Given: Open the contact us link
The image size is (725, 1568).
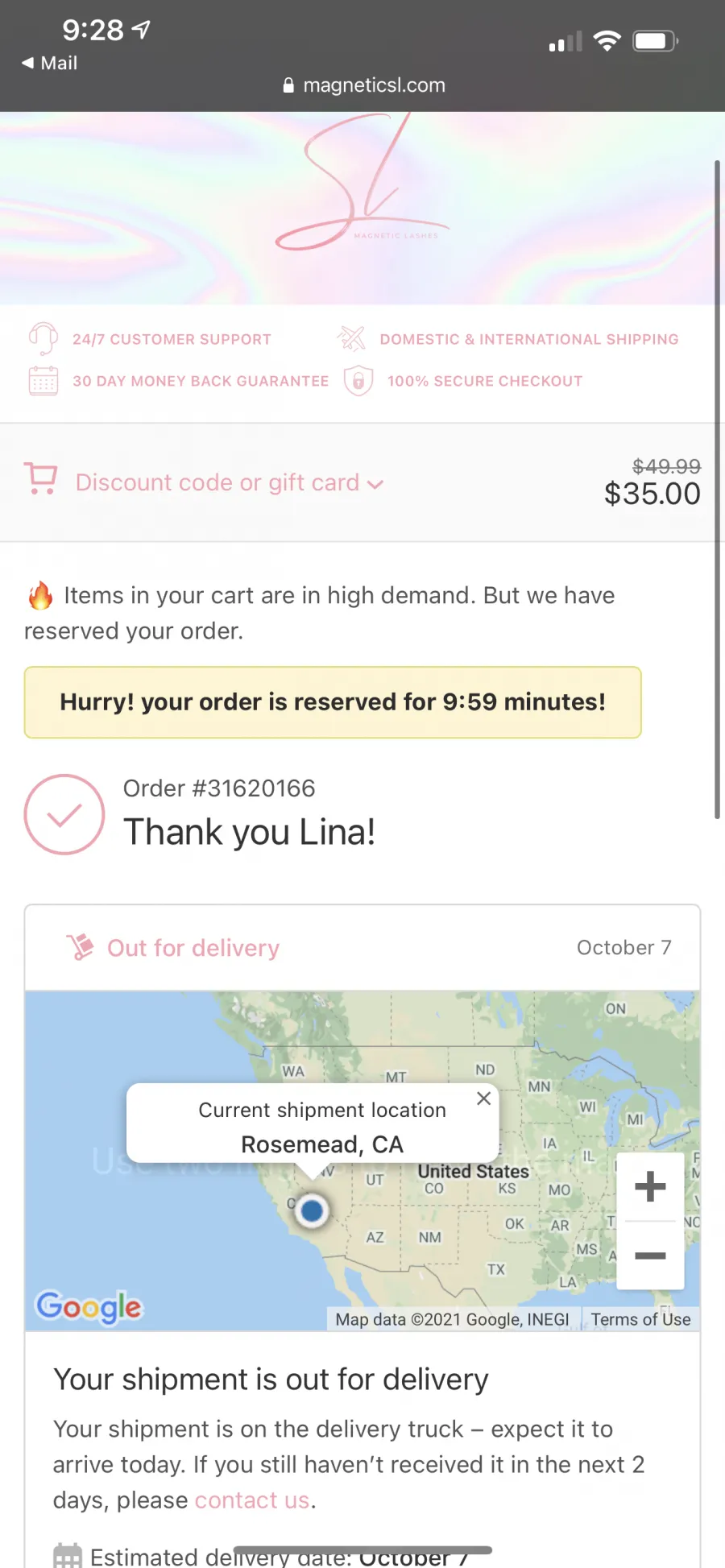Looking at the screenshot, I should click(x=252, y=1500).
